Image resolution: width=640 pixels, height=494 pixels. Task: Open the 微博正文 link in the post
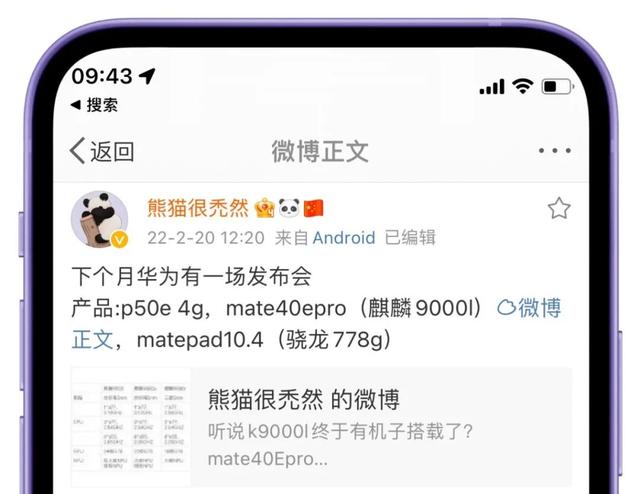529,308
